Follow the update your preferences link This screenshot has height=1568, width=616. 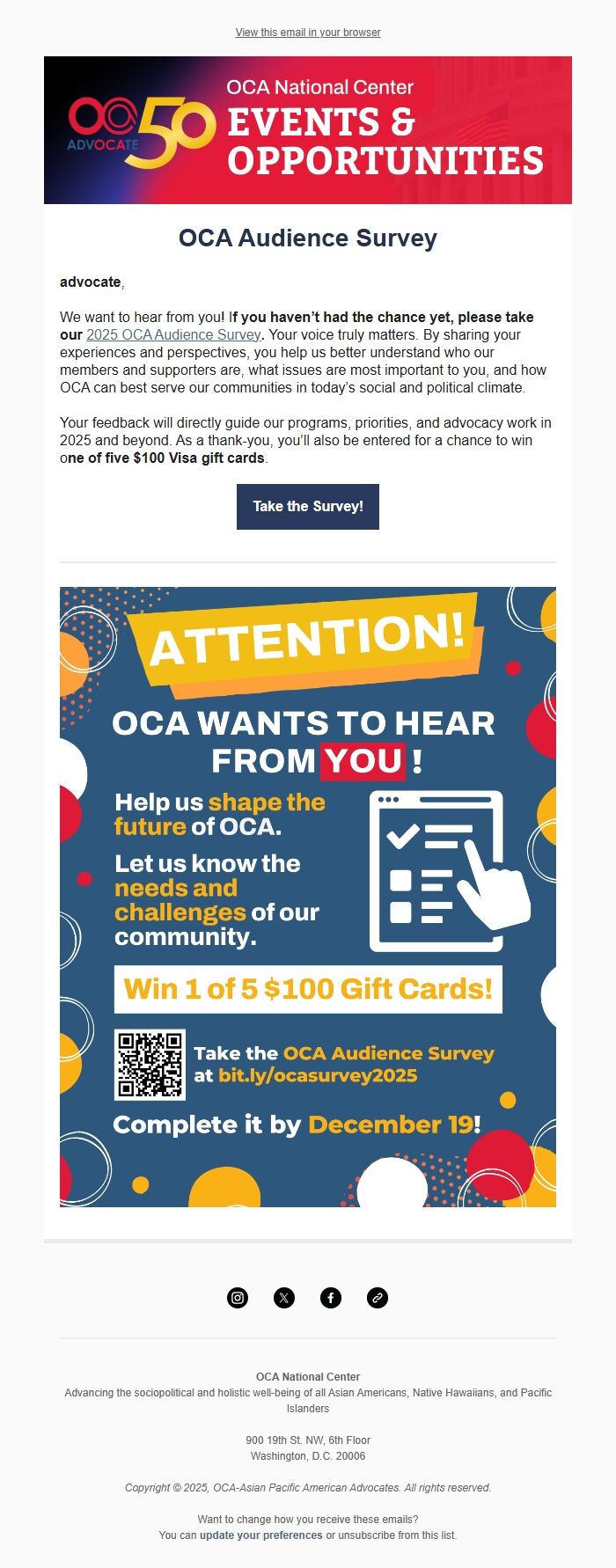coord(260,1535)
